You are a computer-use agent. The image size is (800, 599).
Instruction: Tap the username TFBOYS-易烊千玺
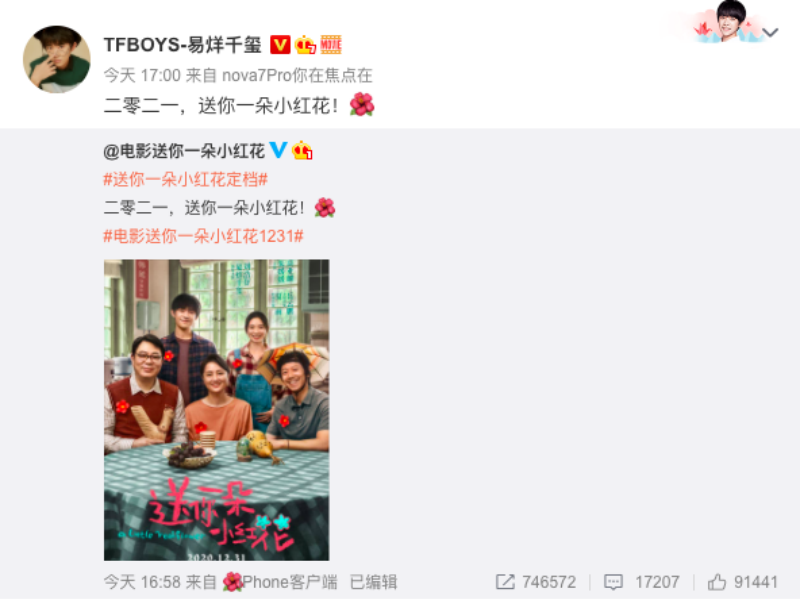click(183, 44)
